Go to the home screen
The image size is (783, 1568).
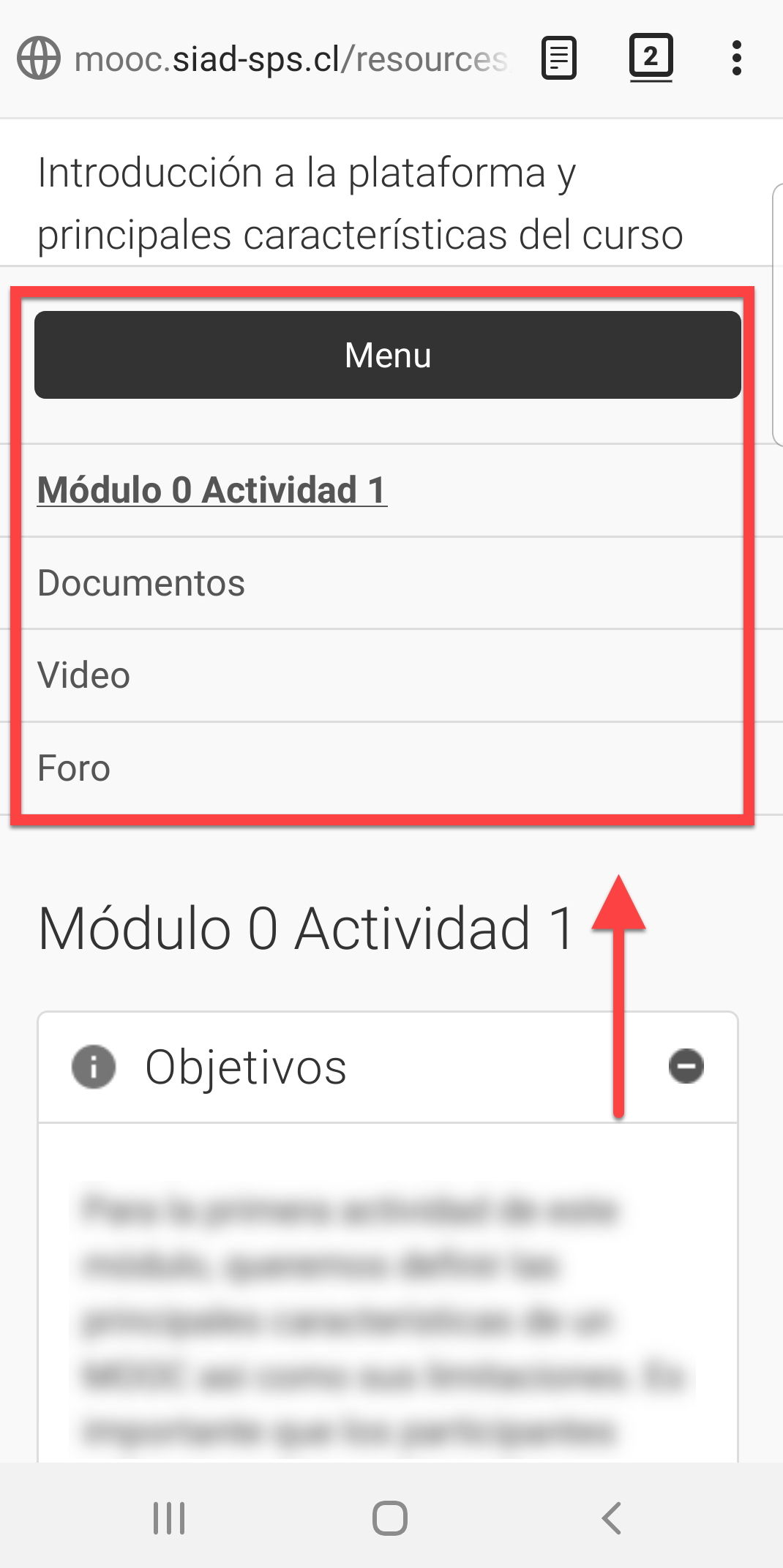coord(390,1518)
